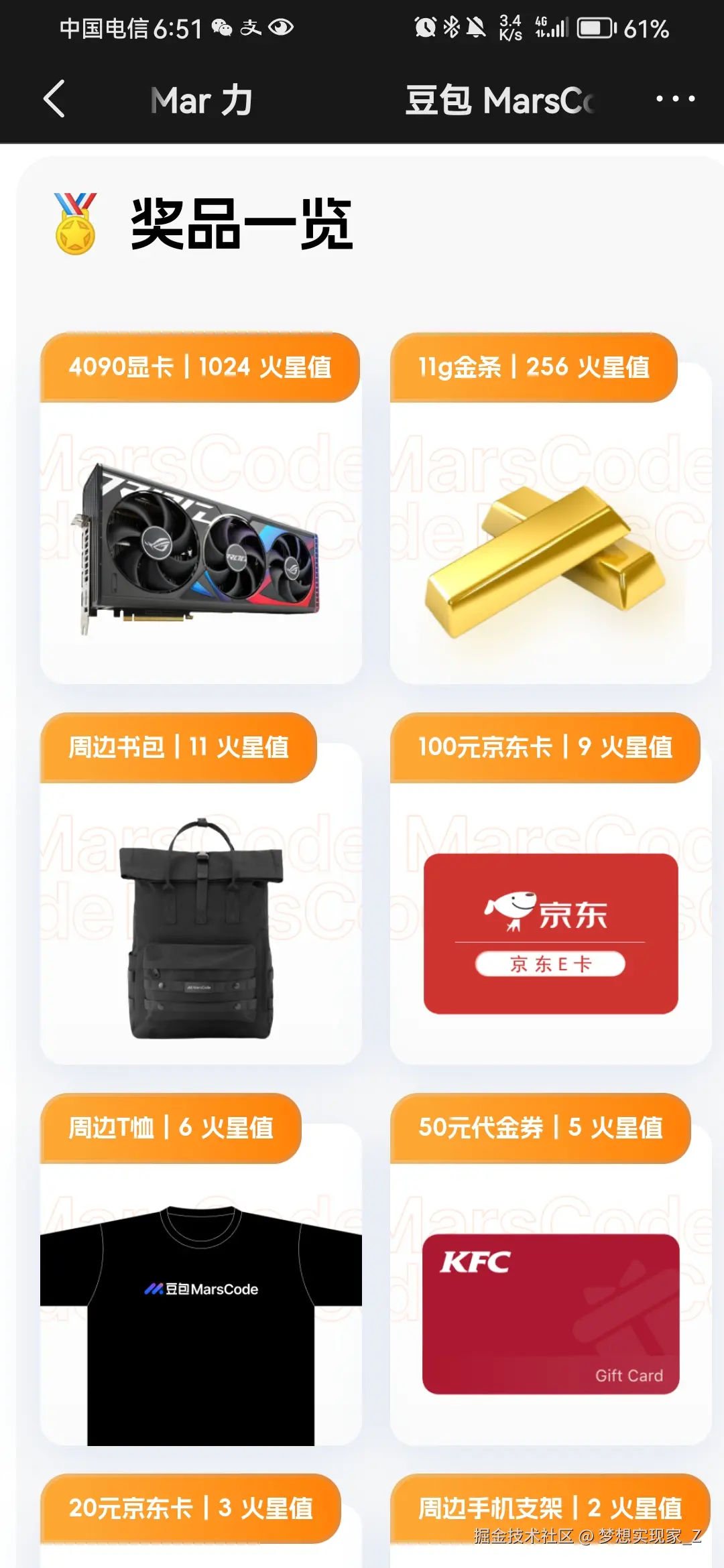Image resolution: width=724 pixels, height=1568 pixels.
Task: Go back using the top-left arrow
Action: [54, 99]
